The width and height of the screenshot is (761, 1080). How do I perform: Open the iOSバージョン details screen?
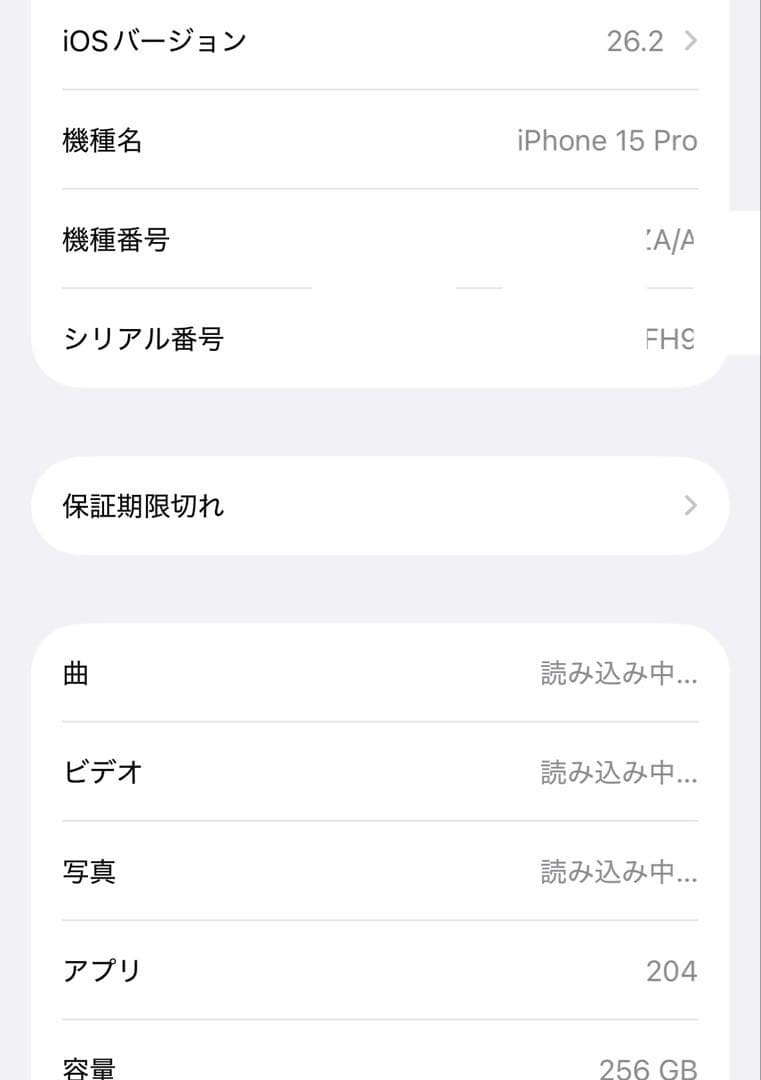pos(380,40)
